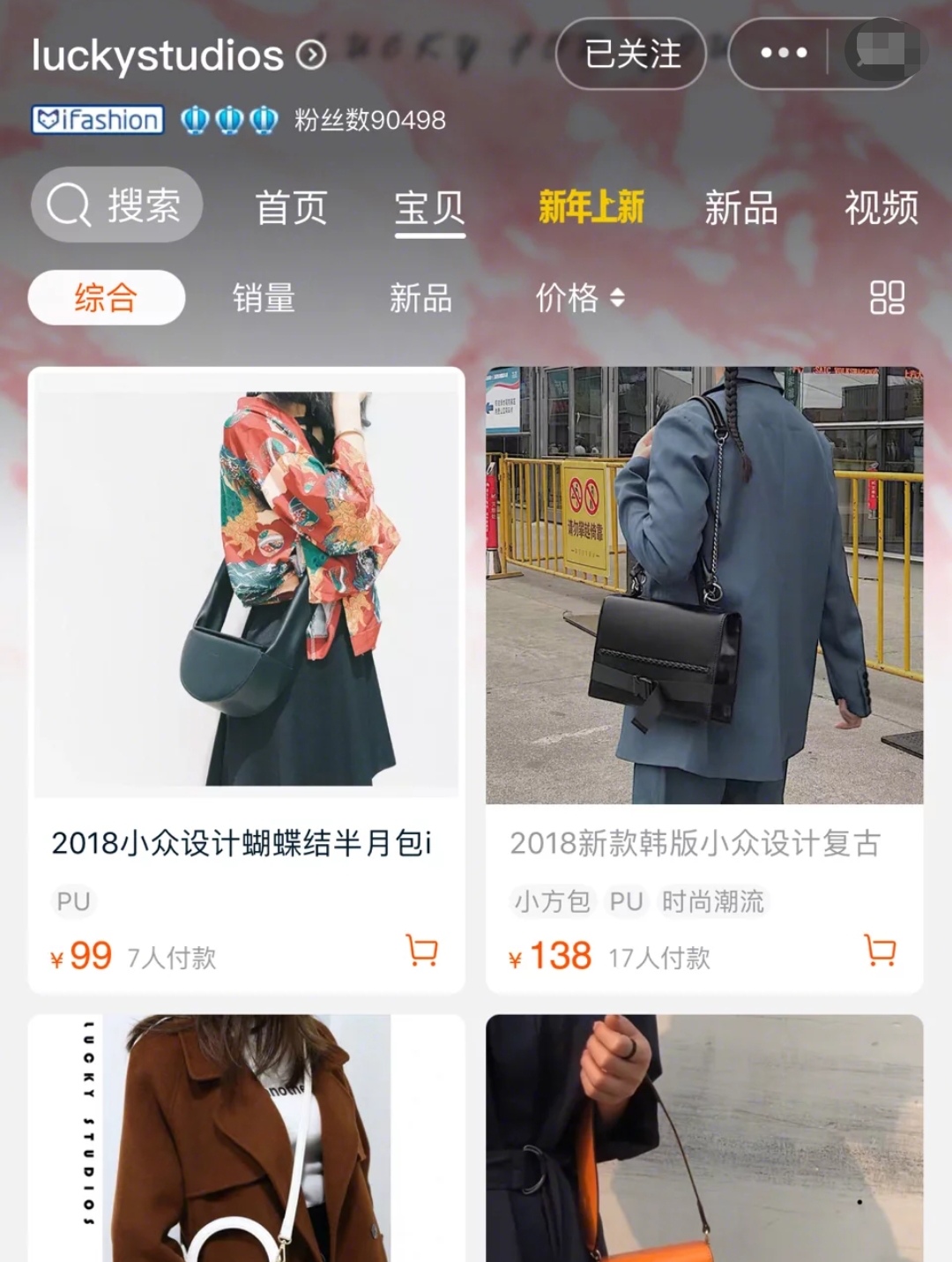Click the PU tag dropdown on second product
Screen dimensions: 952x1262
pos(626,901)
